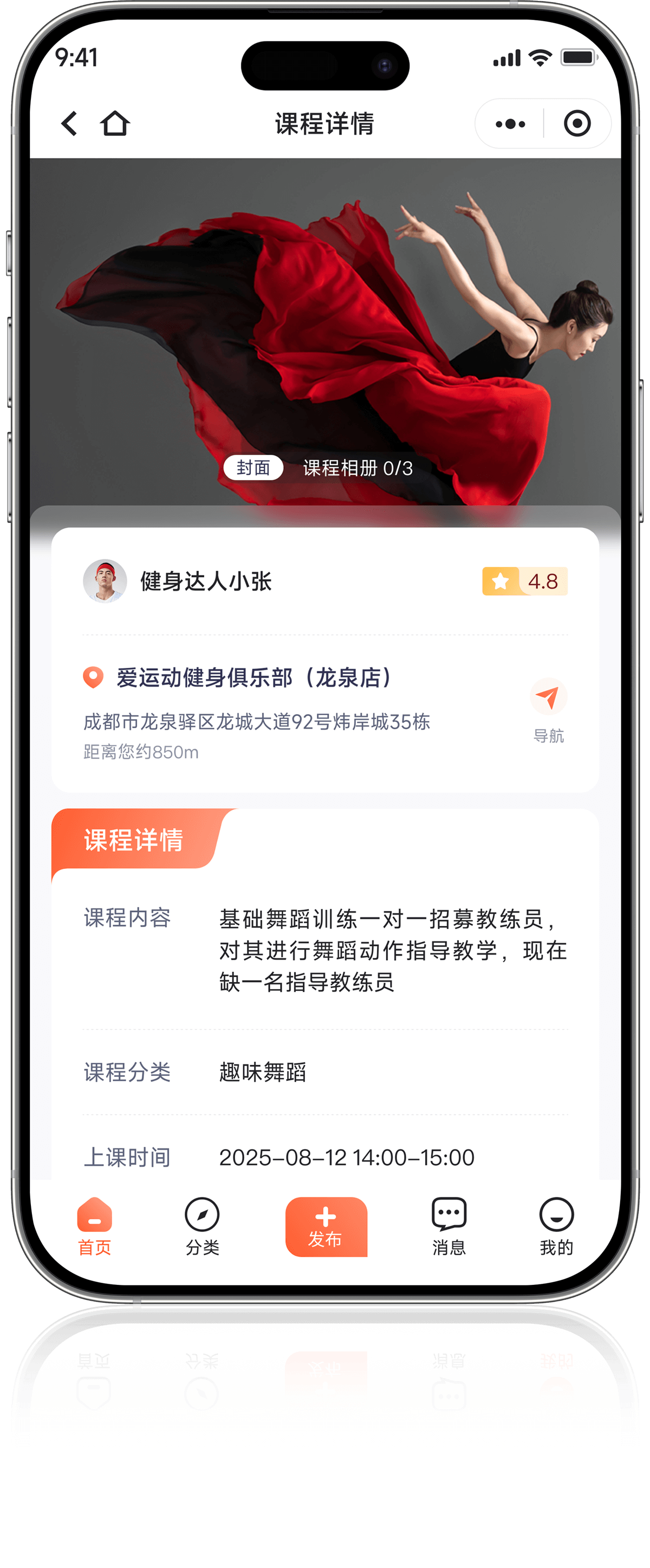Image resolution: width=650 pixels, height=1568 pixels.
Task: Go back using the back arrow
Action: click(x=70, y=123)
